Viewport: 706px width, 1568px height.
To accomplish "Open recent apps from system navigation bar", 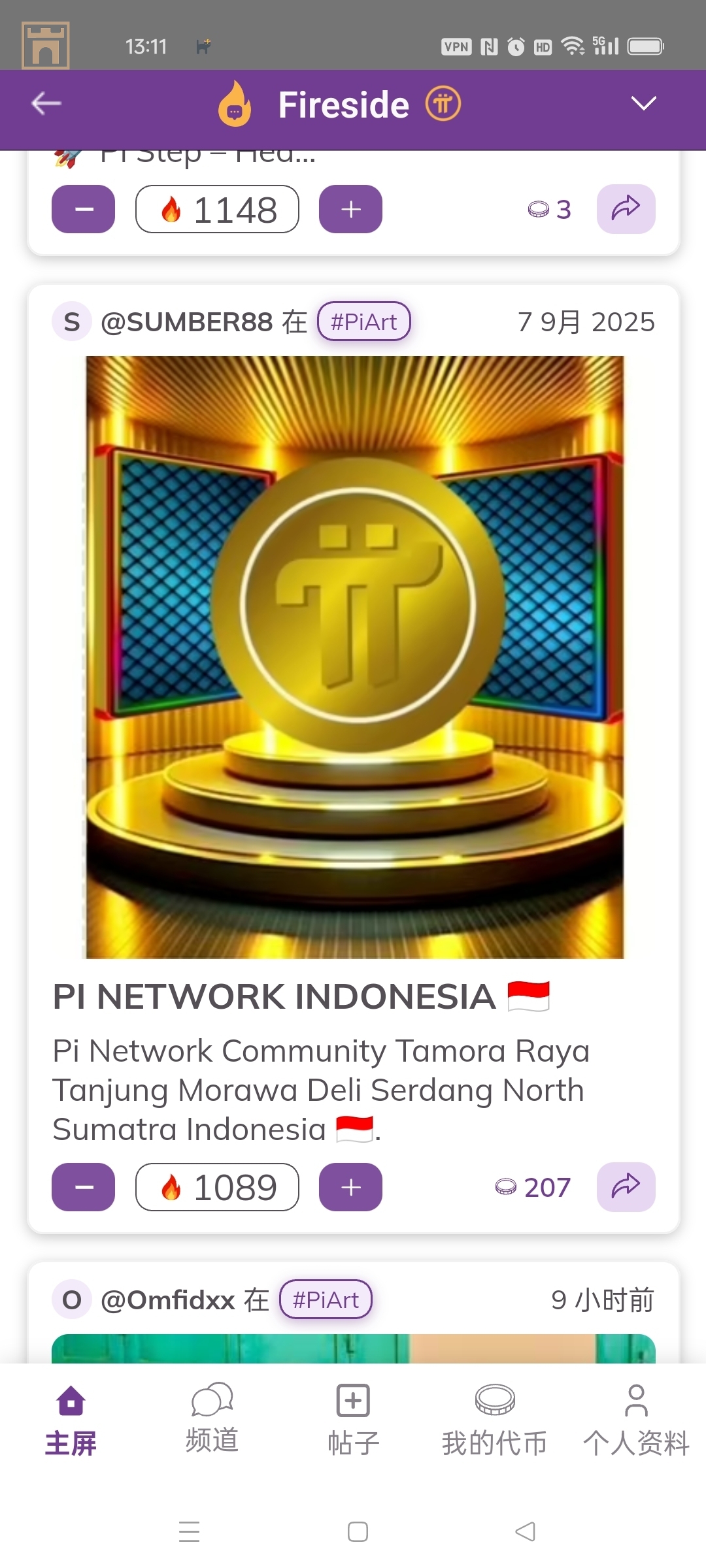I will (x=190, y=1531).
